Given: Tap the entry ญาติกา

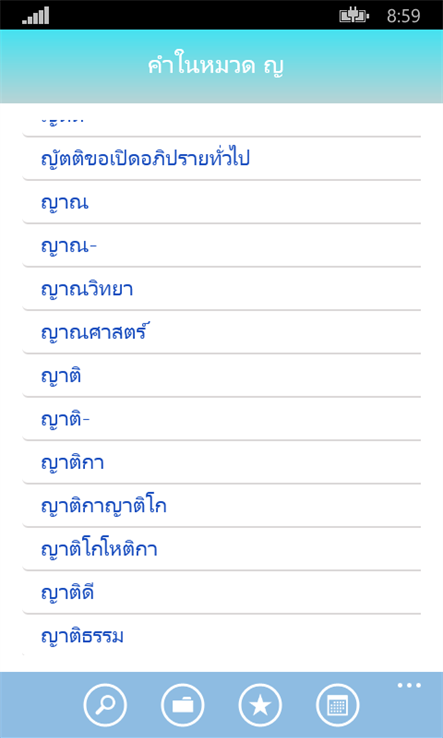Looking at the screenshot, I should click(221, 462).
